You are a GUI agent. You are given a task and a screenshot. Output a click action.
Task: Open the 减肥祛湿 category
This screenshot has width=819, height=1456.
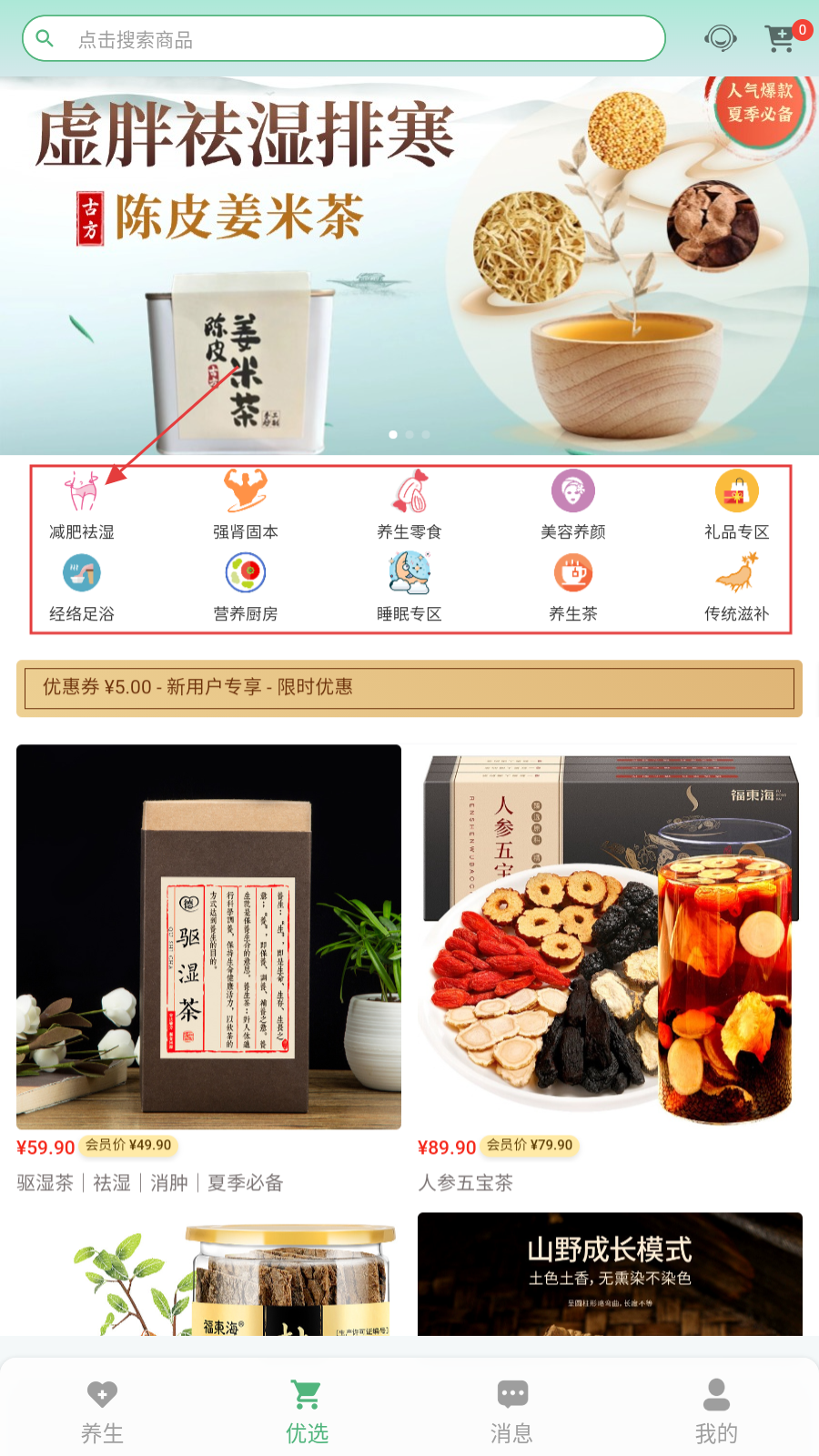tap(82, 505)
